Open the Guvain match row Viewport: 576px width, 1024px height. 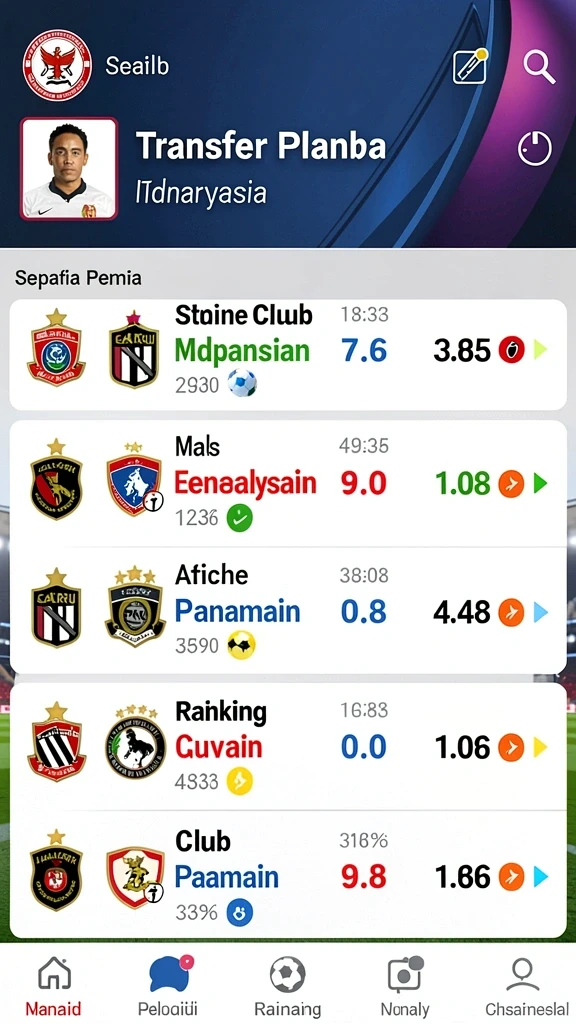[288, 746]
